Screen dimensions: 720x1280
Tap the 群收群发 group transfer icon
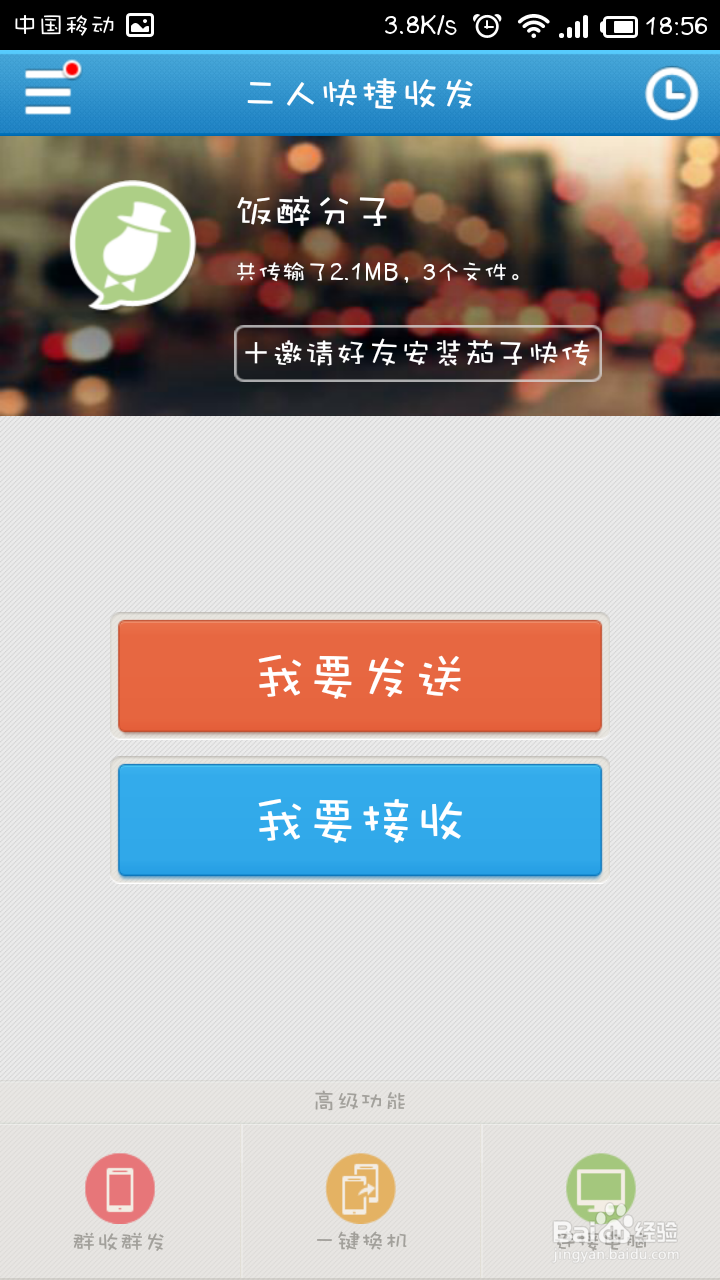point(119,1189)
